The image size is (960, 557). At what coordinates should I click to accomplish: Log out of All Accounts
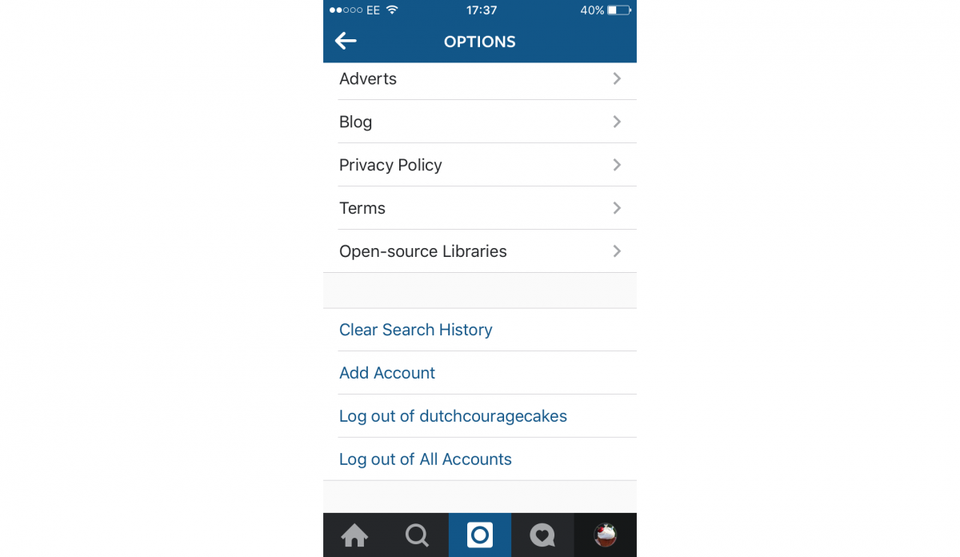click(425, 459)
